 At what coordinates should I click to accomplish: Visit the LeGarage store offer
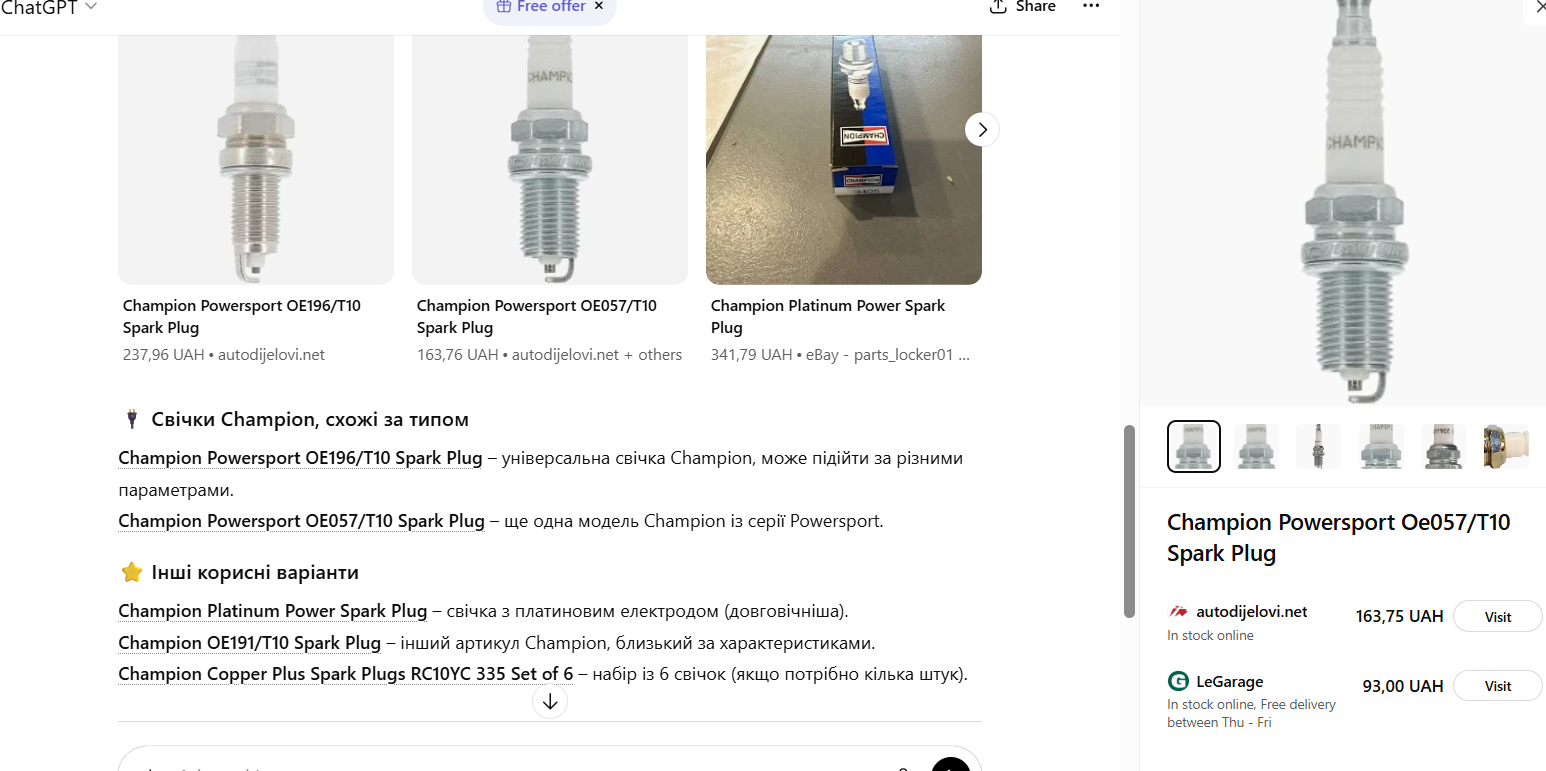point(1497,686)
